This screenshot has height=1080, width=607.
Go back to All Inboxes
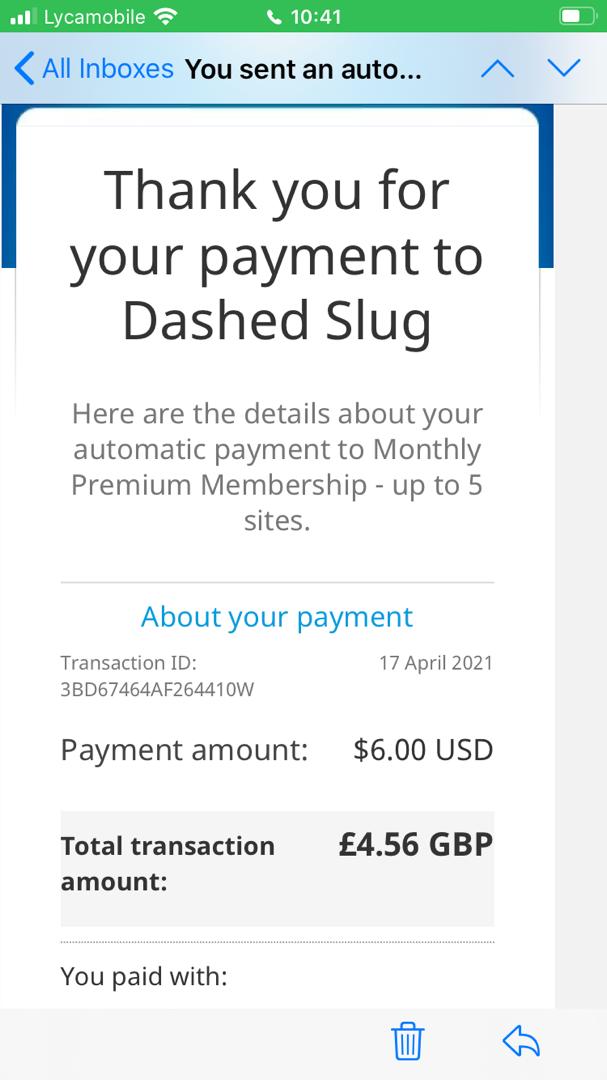point(93,69)
